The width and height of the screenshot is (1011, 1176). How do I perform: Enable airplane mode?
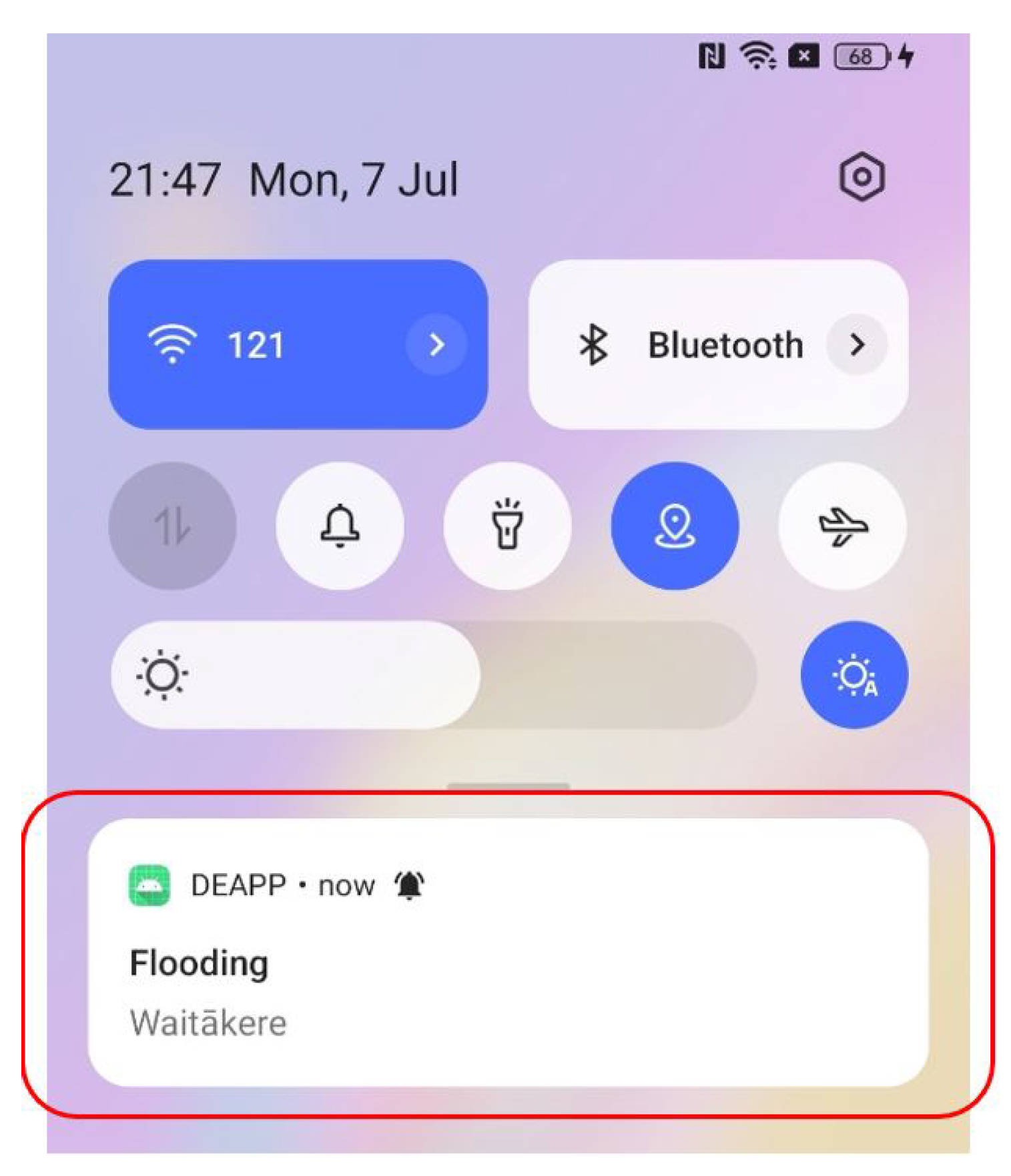(x=842, y=526)
